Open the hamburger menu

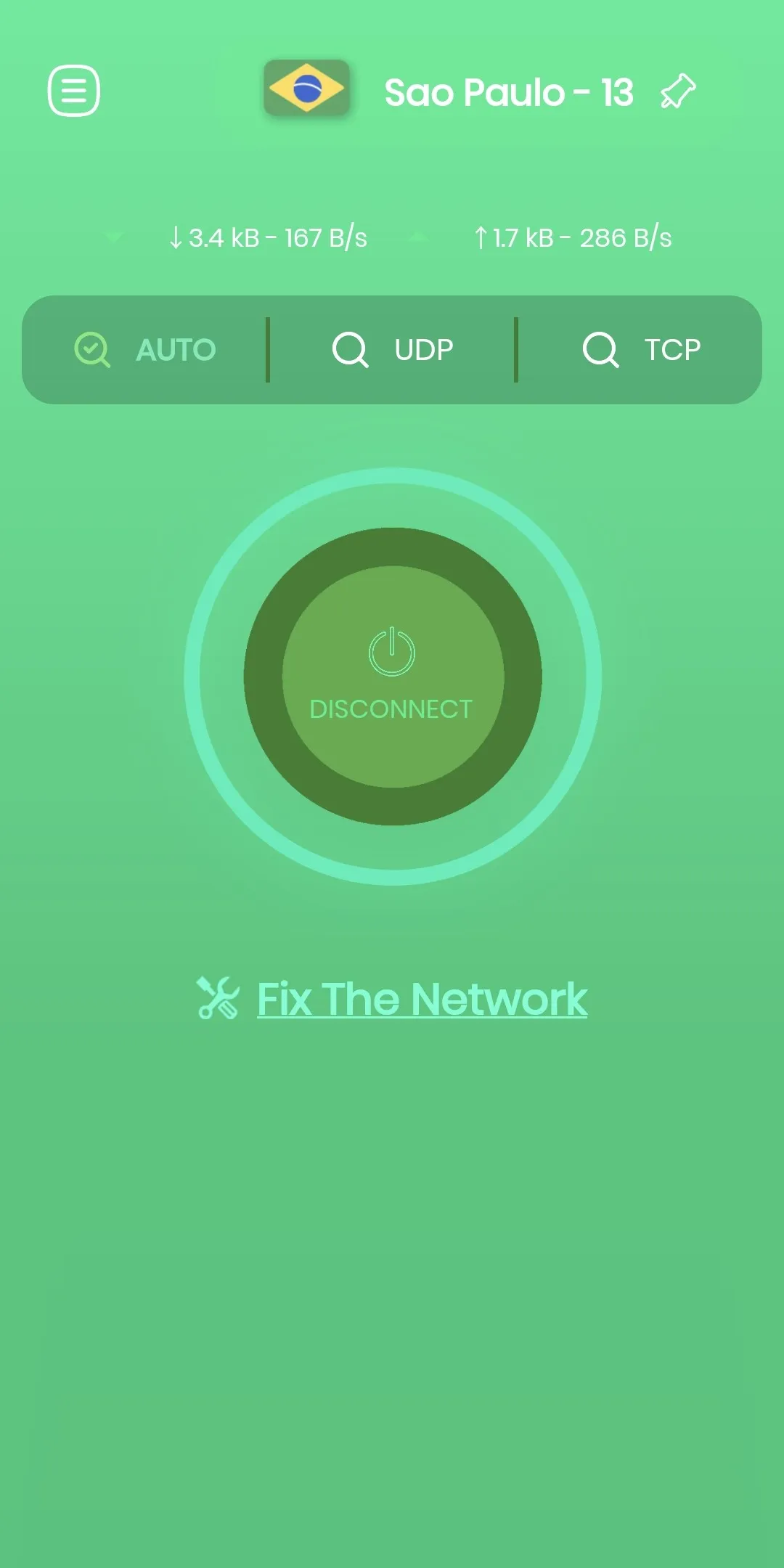[x=73, y=89]
